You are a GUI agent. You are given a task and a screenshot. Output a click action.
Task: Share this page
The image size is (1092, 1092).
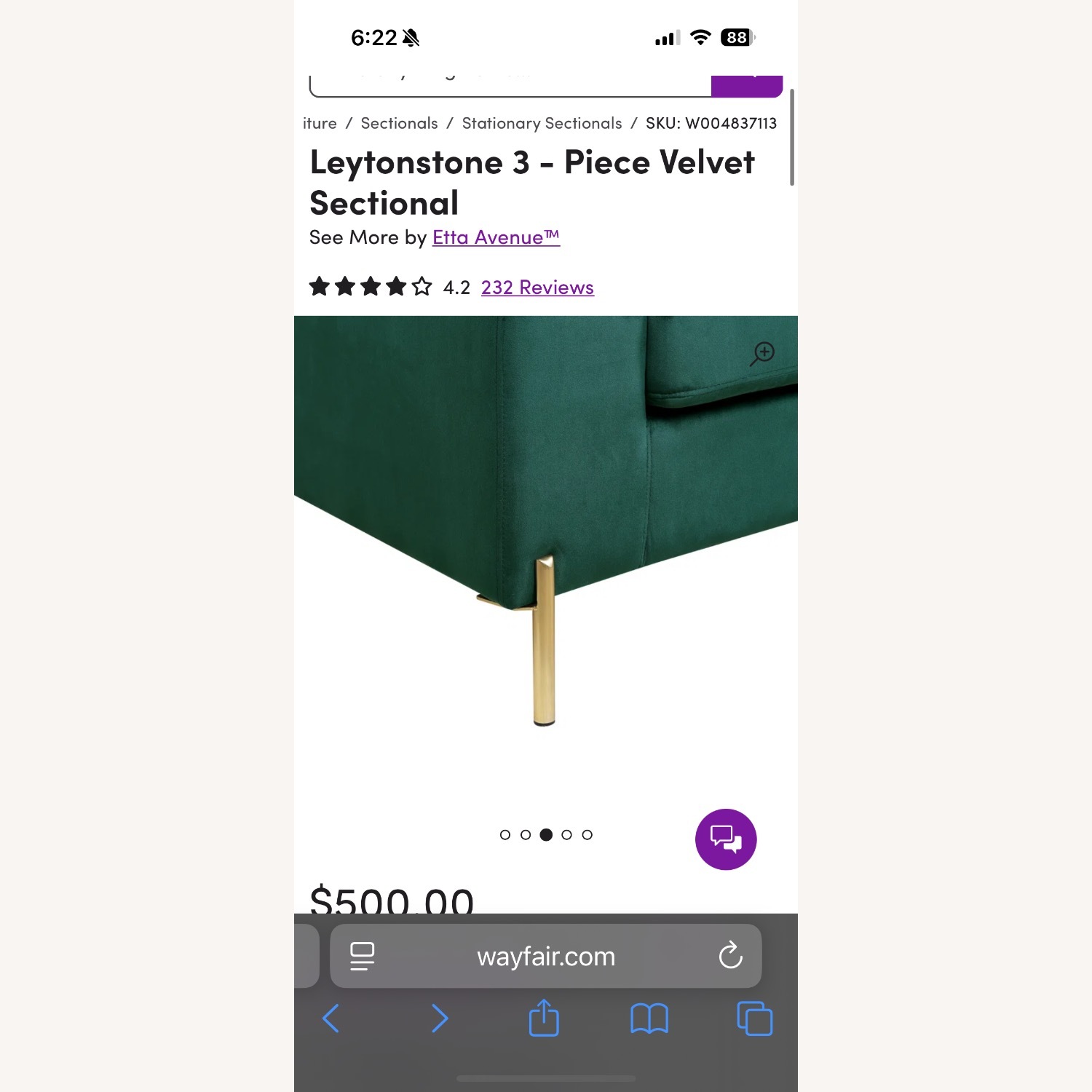[544, 1018]
